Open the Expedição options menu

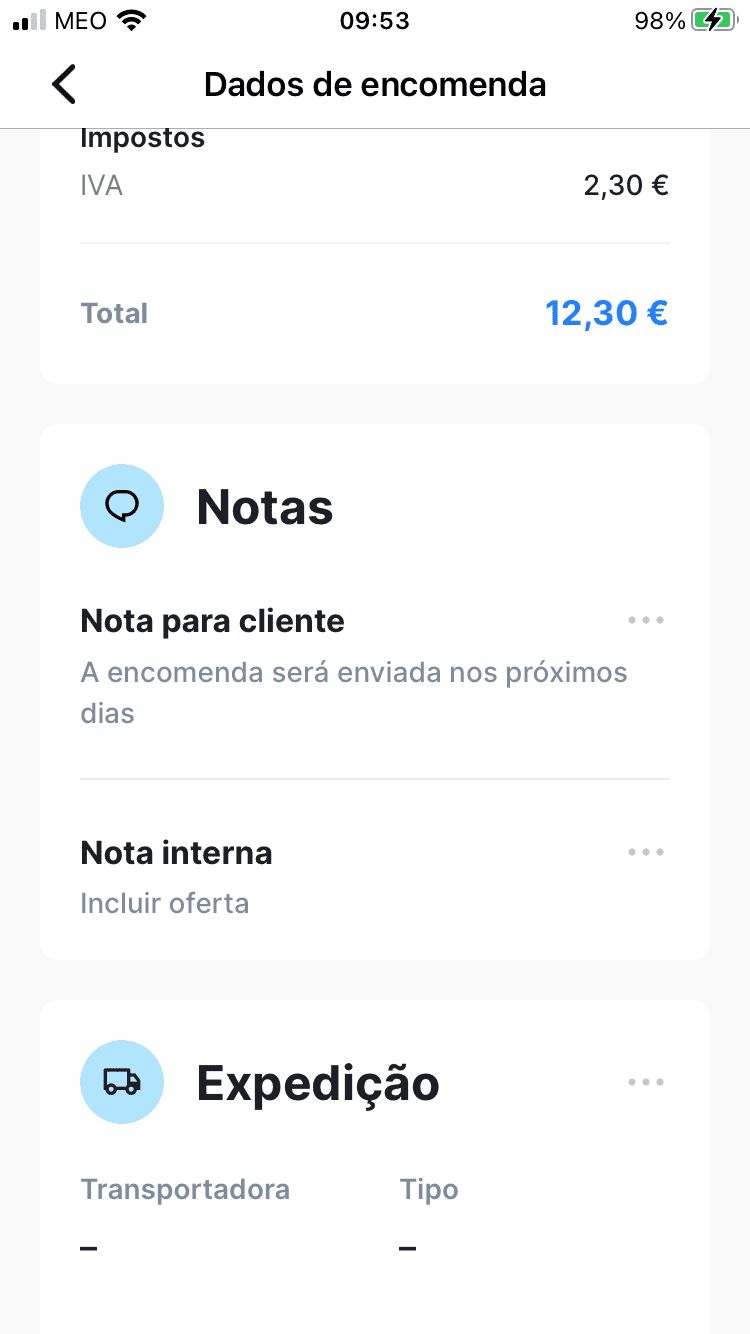click(646, 1082)
